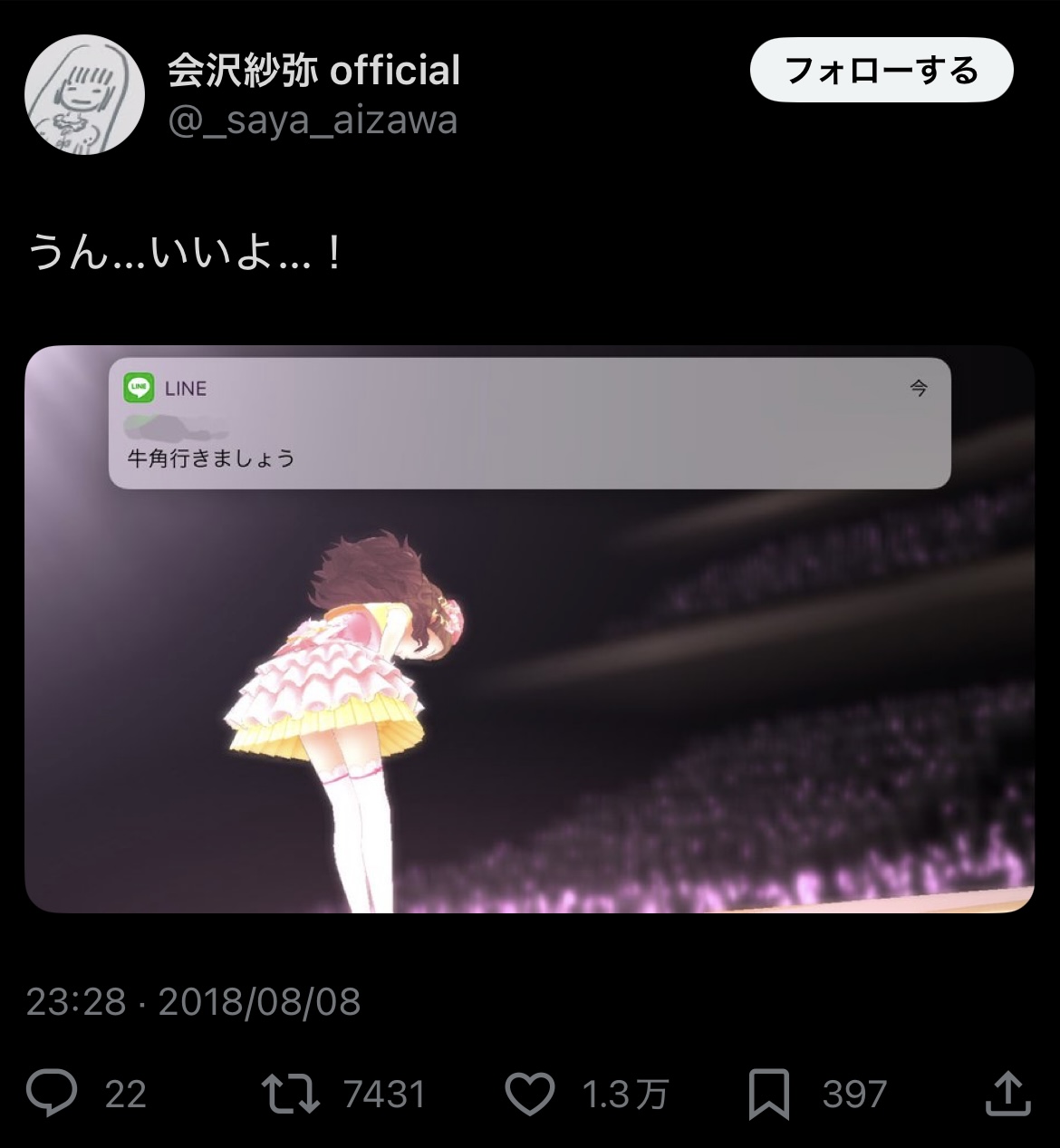Viewport: 1060px width, 1148px height.
Task: Like this tweet
Action: [529, 1093]
